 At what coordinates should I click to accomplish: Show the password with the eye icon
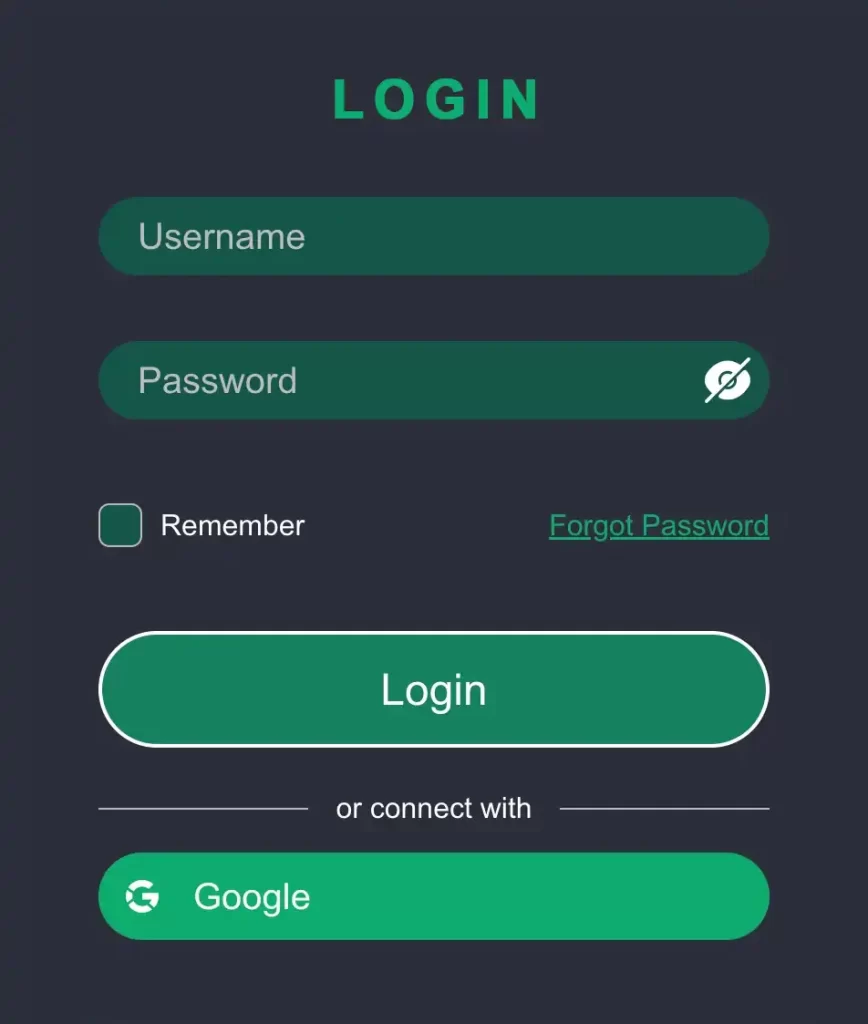(727, 380)
